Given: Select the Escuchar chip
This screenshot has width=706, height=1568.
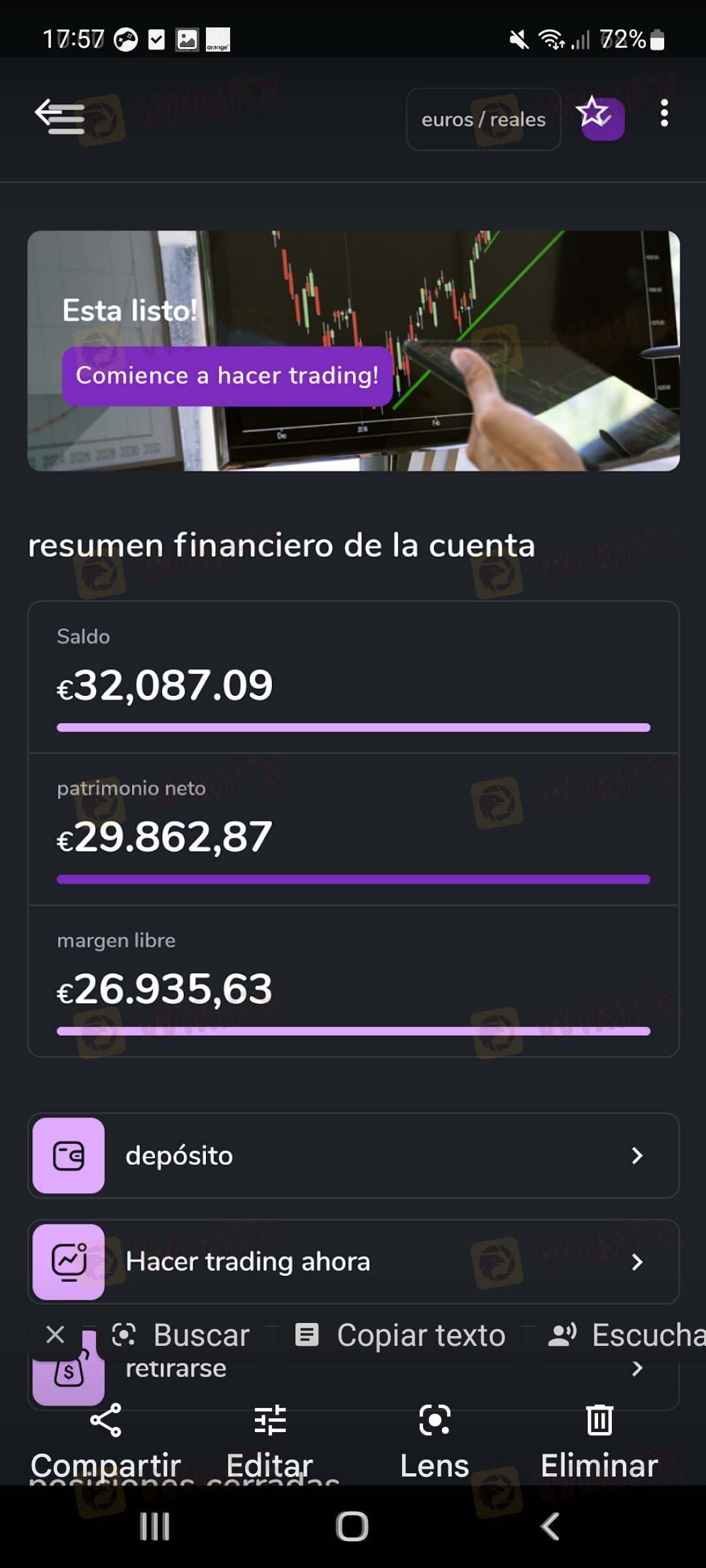Looking at the screenshot, I should pyautogui.click(x=626, y=1335).
